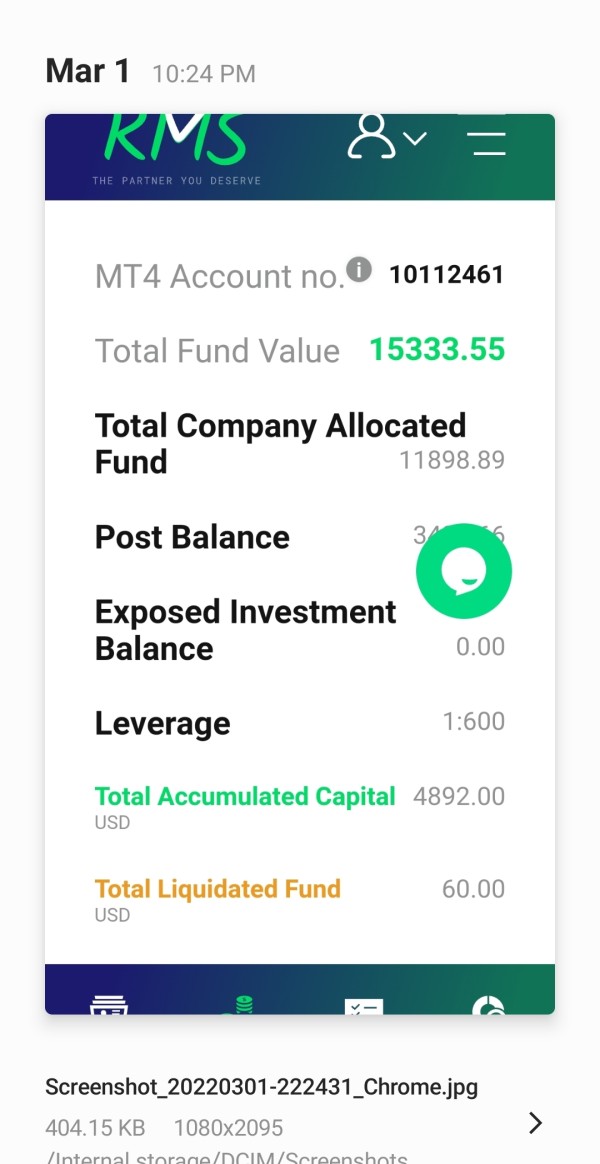Tap the chevron beside the screenshot file details
The width and height of the screenshot is (600, 1164).
pyautogui.click(x=535, y=1123)
